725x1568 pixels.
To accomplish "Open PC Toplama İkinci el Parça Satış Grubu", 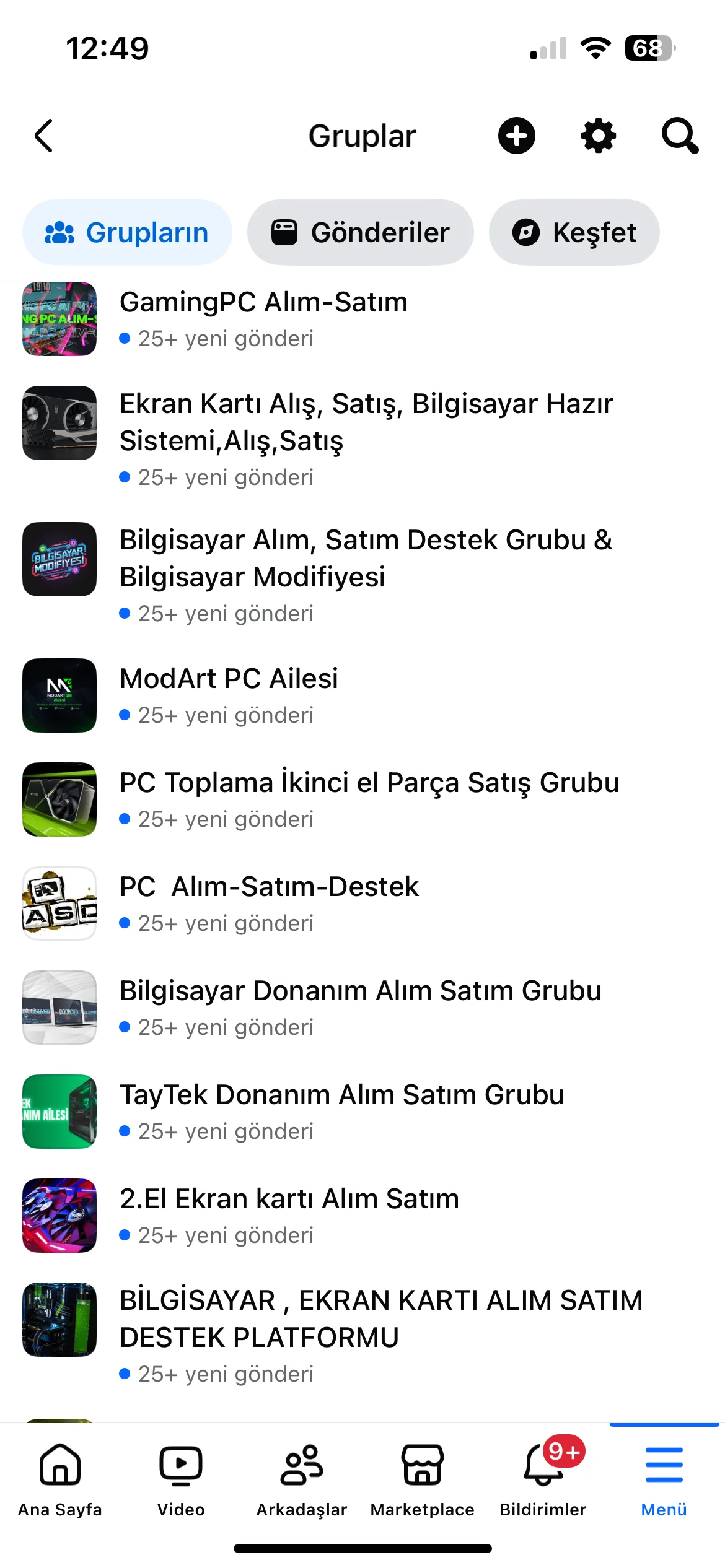I will [x=369, y=799].
